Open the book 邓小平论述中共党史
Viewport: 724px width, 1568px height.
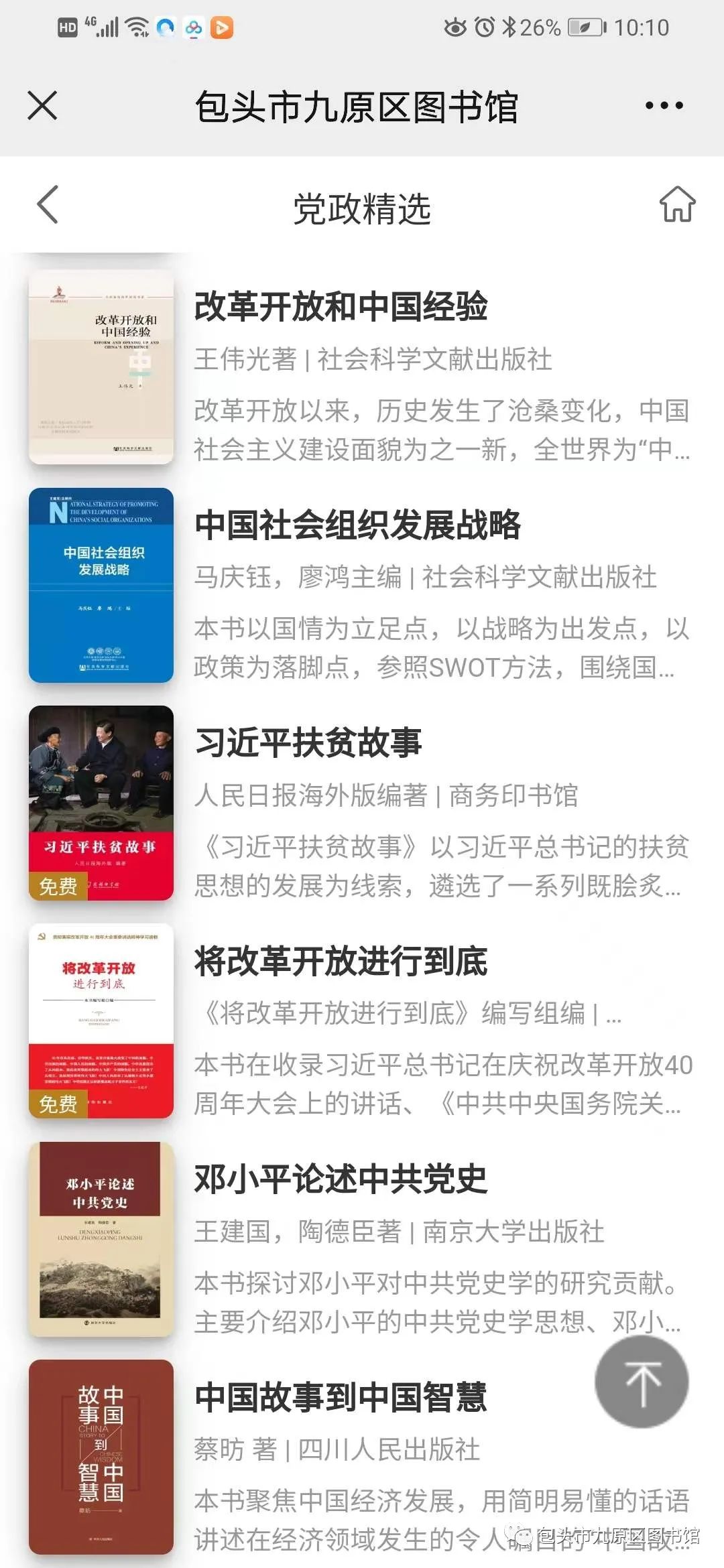[362, 1240]
